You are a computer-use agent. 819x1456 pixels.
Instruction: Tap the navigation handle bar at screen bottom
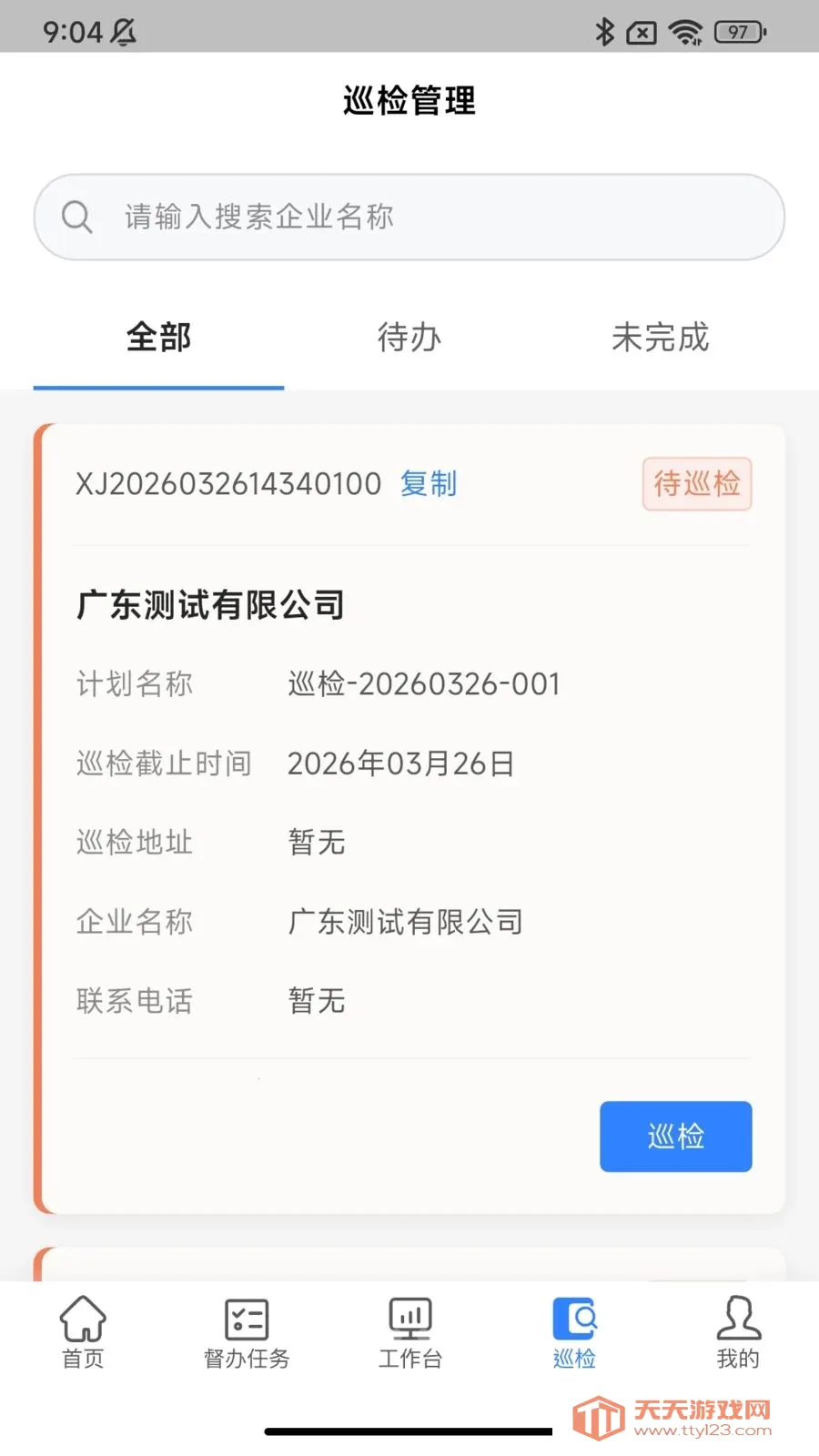pyautogui.click(x=409, y=1431)
